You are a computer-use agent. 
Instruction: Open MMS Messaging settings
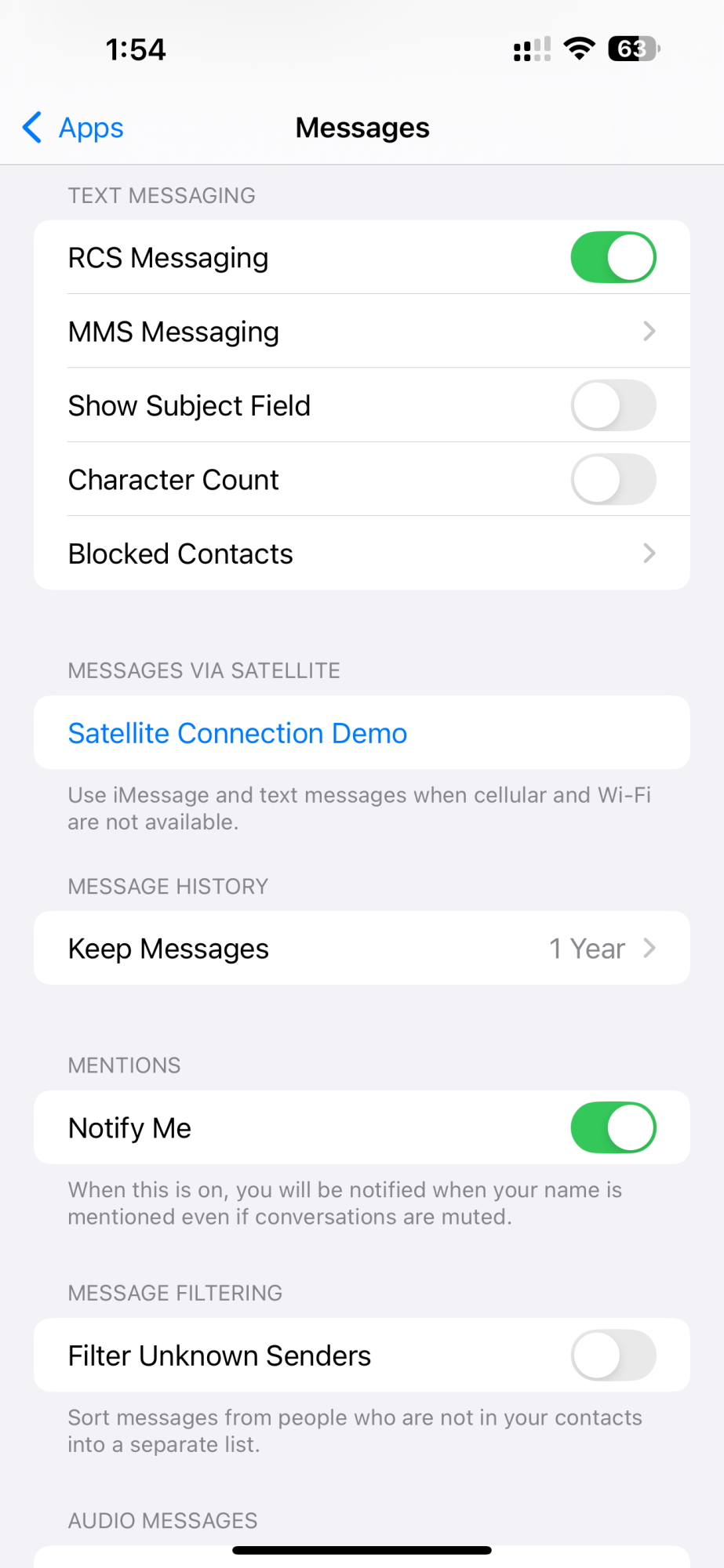362,332
